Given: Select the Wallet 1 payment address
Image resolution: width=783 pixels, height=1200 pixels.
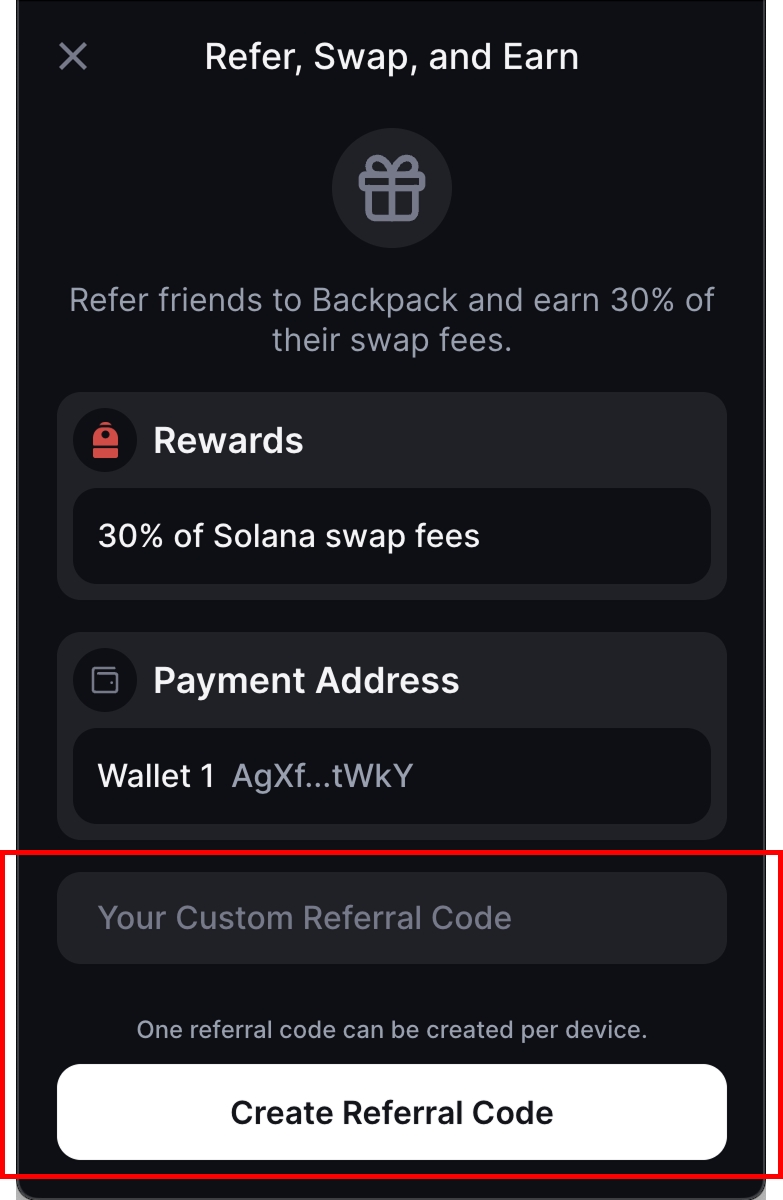Looking at the screenshot, I should coord(391,776).
